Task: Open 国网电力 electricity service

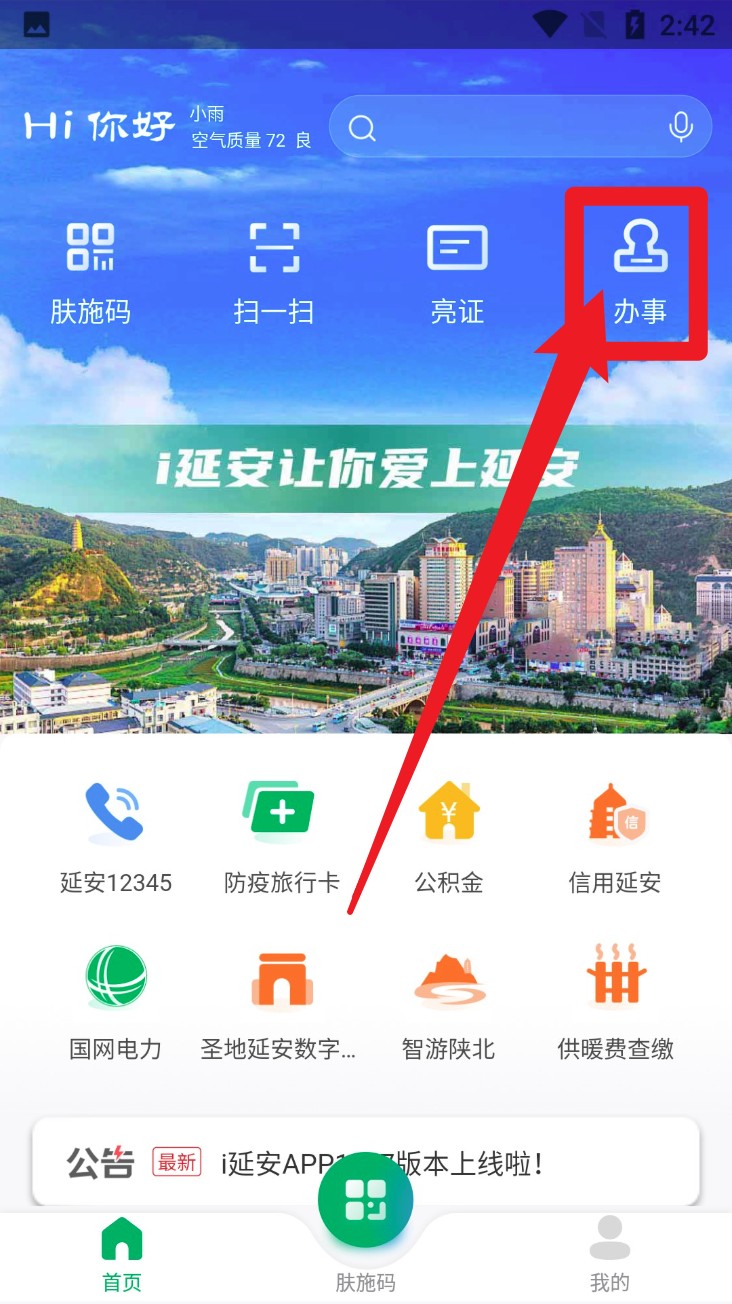Action: 115,1002
